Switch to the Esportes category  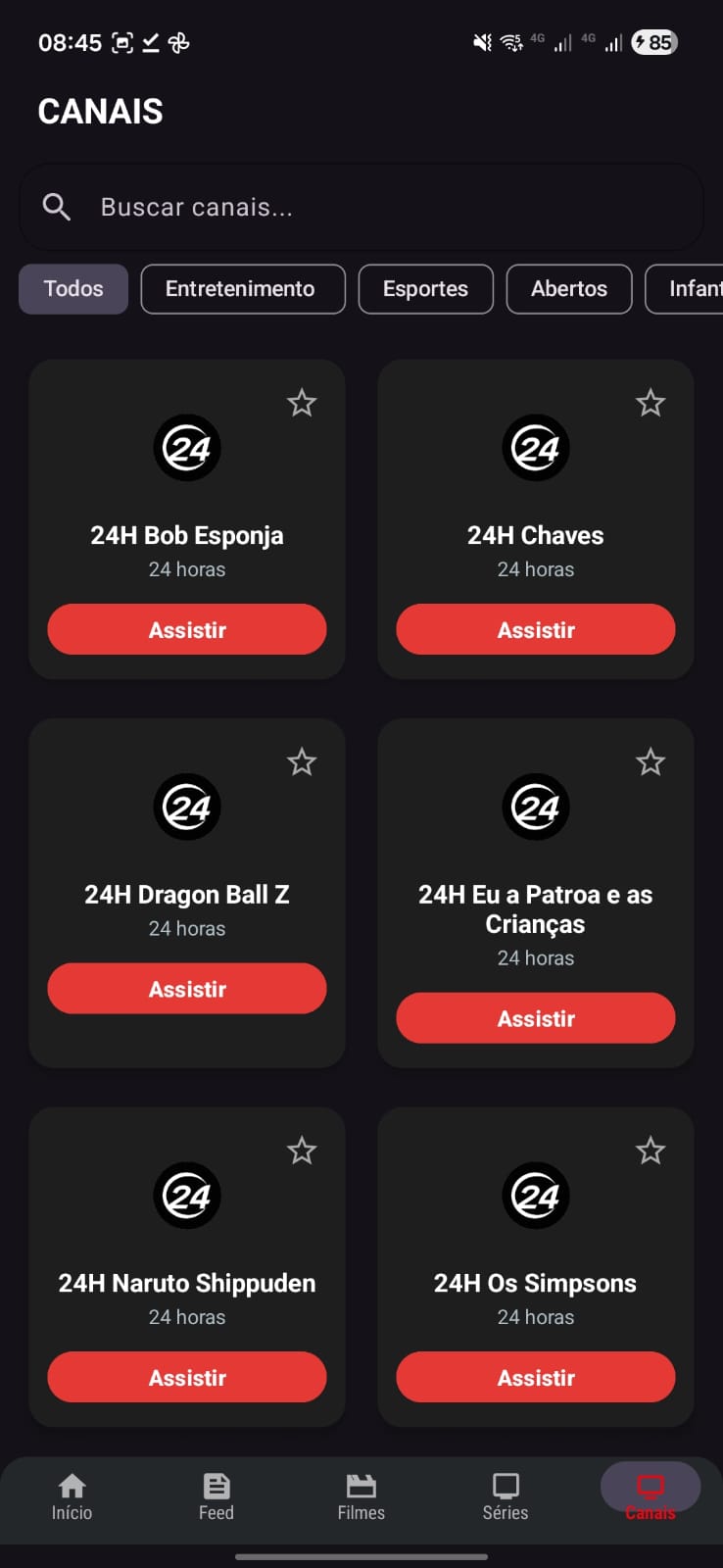click(425, 289)
